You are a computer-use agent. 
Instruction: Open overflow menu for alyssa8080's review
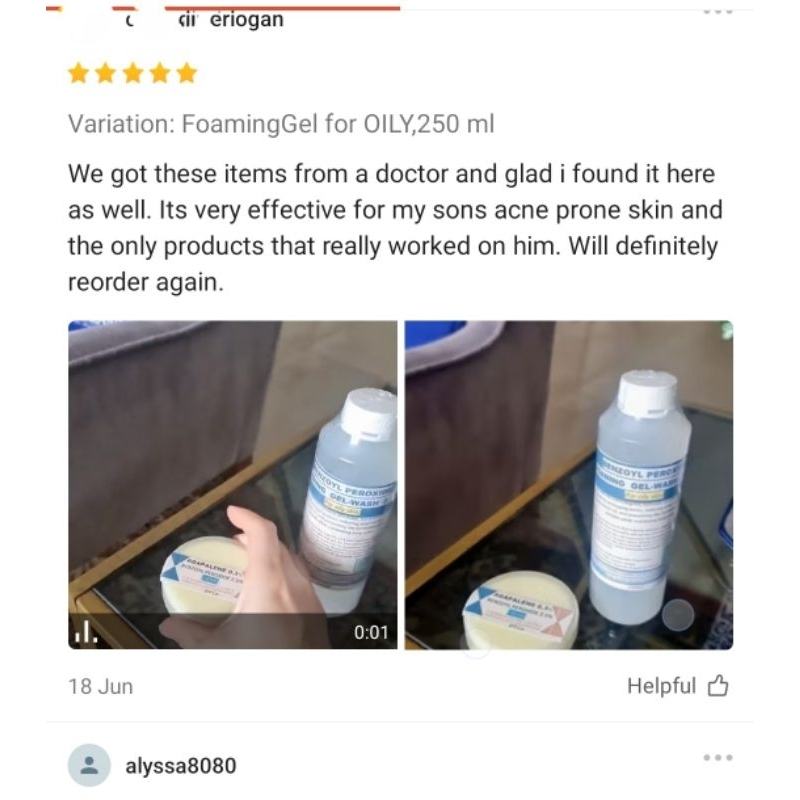click(718, 758)
